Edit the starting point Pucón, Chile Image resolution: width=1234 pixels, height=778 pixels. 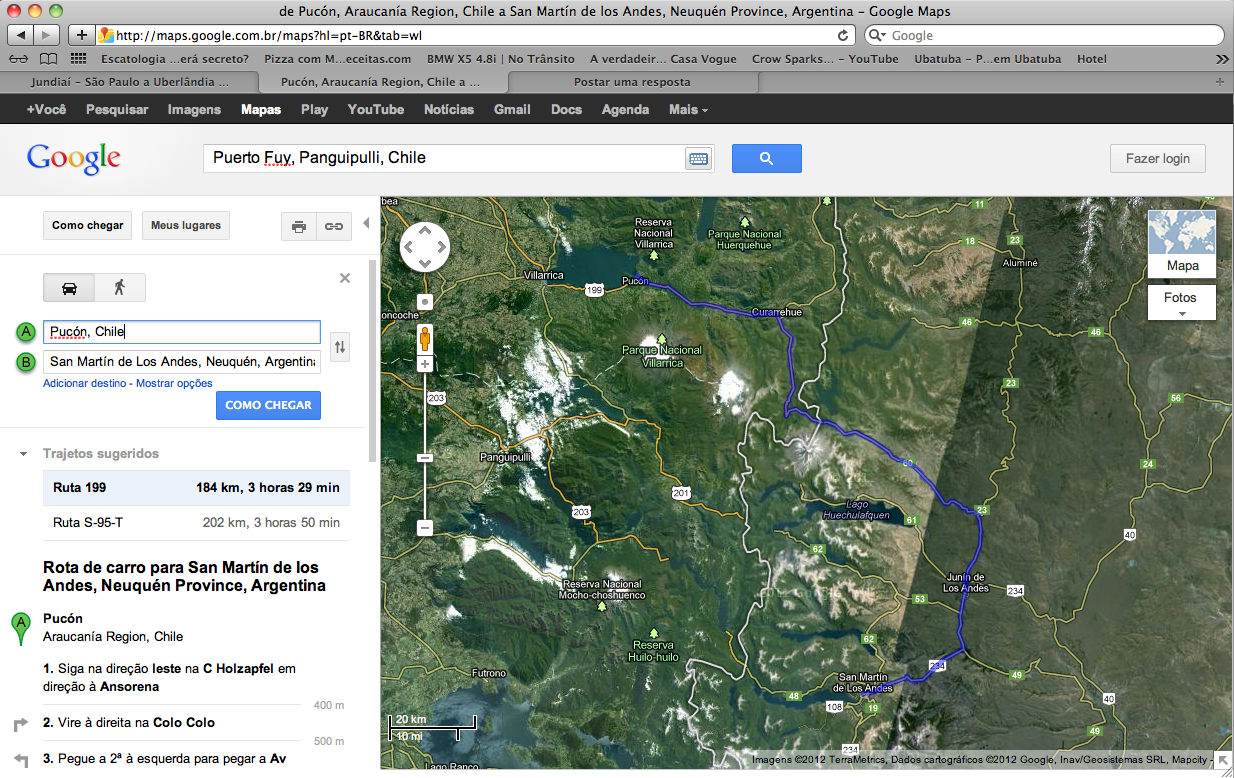181,332
